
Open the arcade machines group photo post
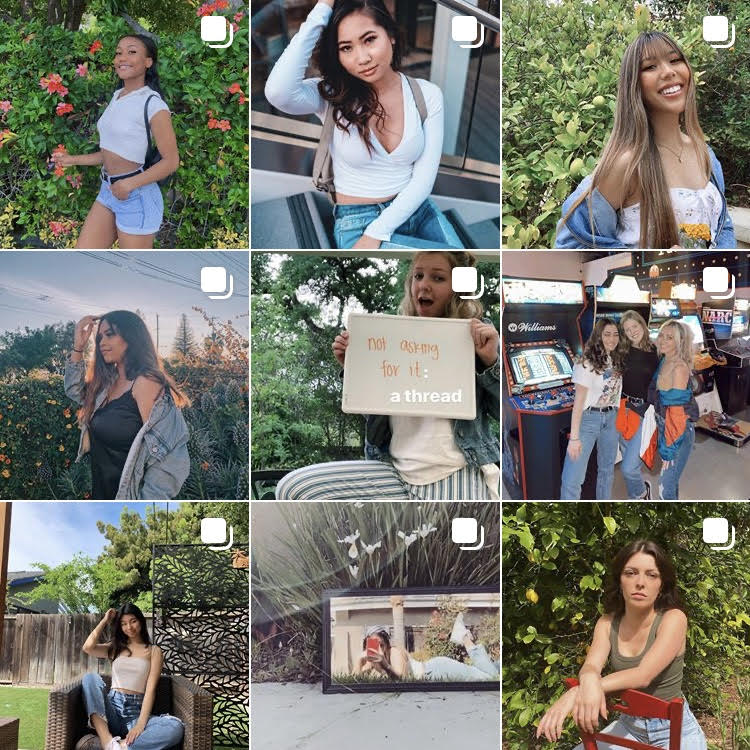[626, 375]
